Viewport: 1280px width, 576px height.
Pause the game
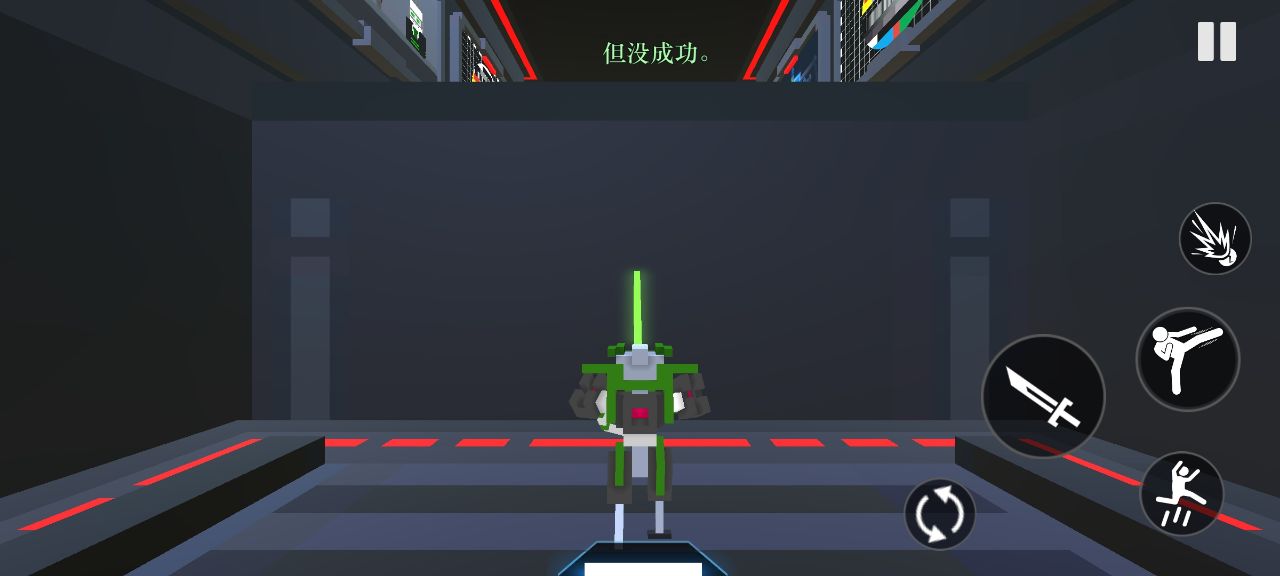1216,42
